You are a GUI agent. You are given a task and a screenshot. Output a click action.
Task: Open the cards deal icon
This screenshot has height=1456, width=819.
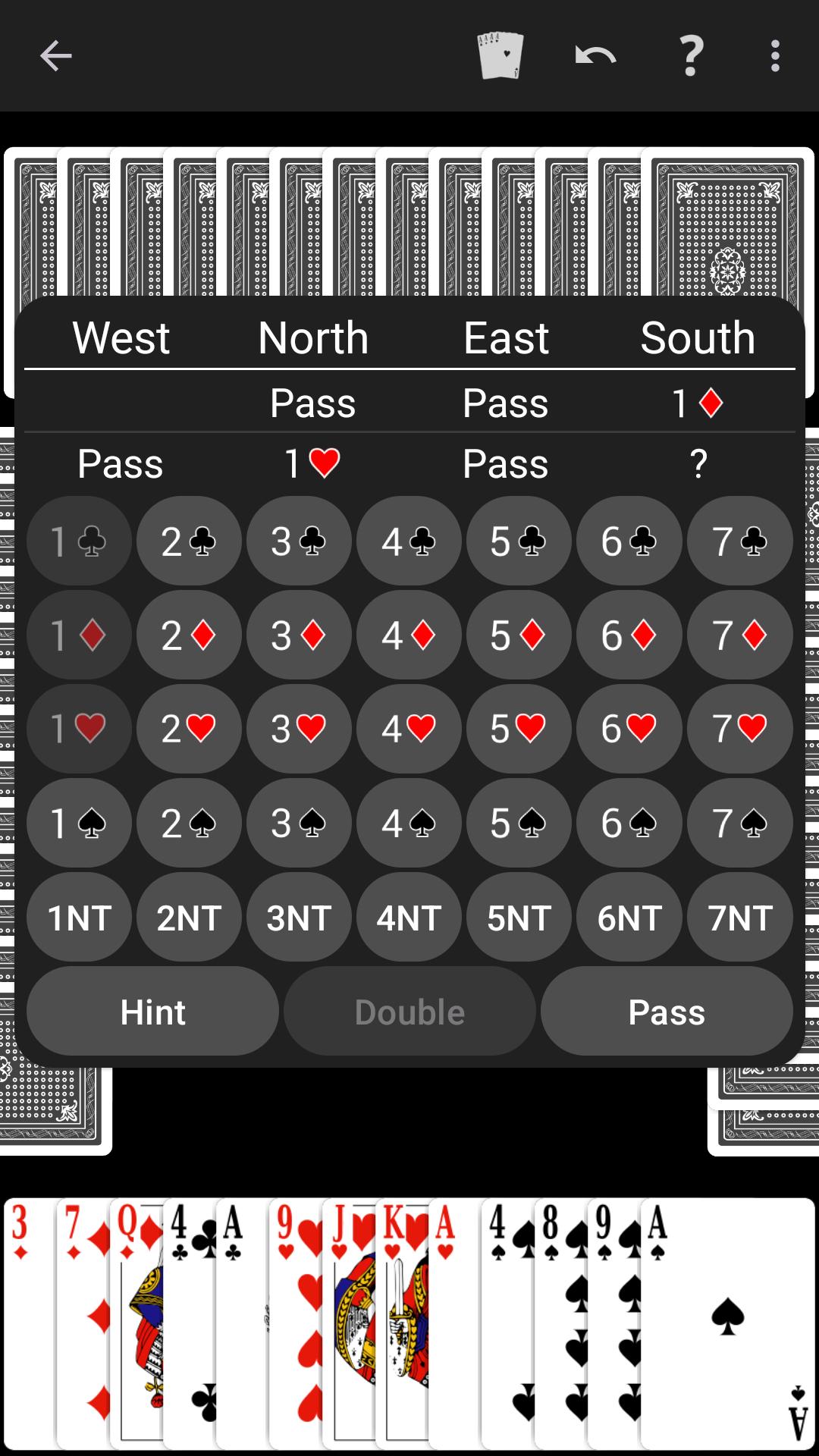pyautogui.click(x=500, y=55)
